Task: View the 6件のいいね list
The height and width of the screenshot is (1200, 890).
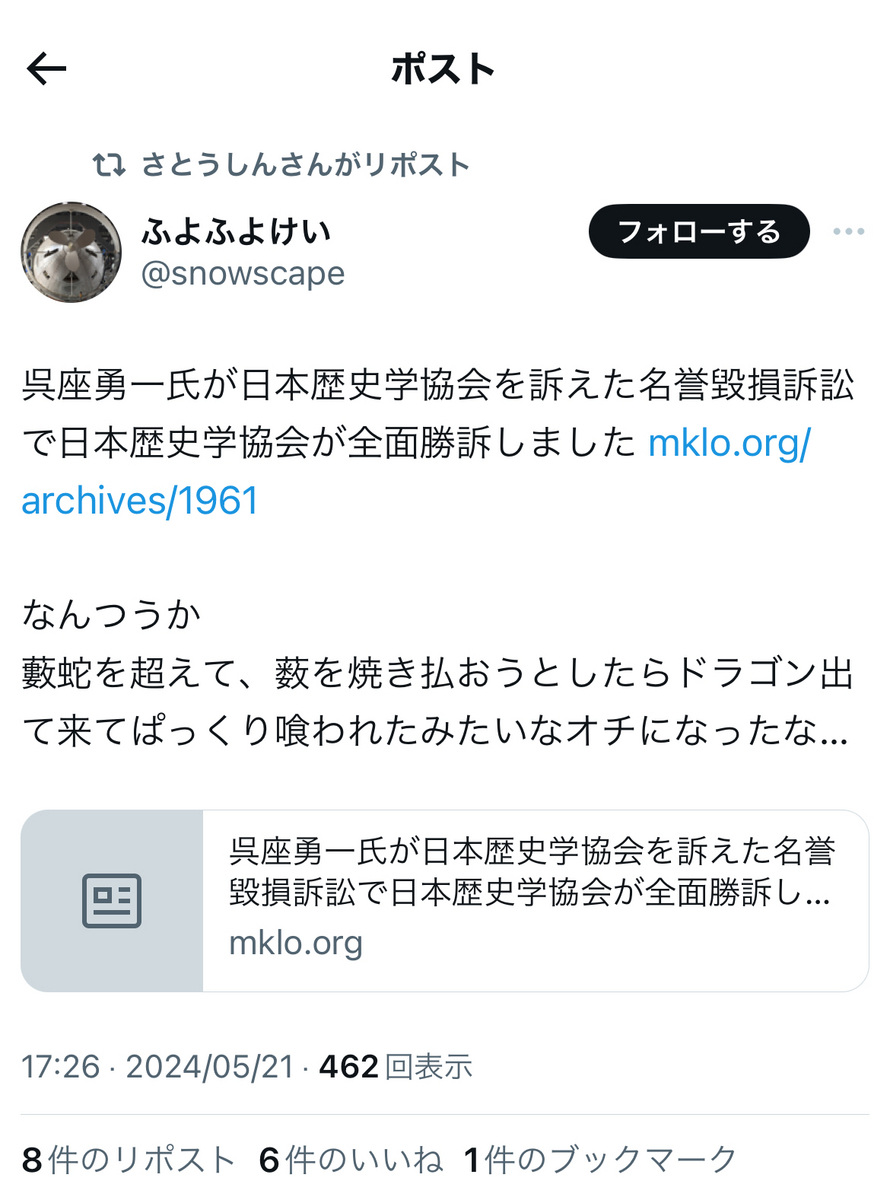Action: point(350,1160)
